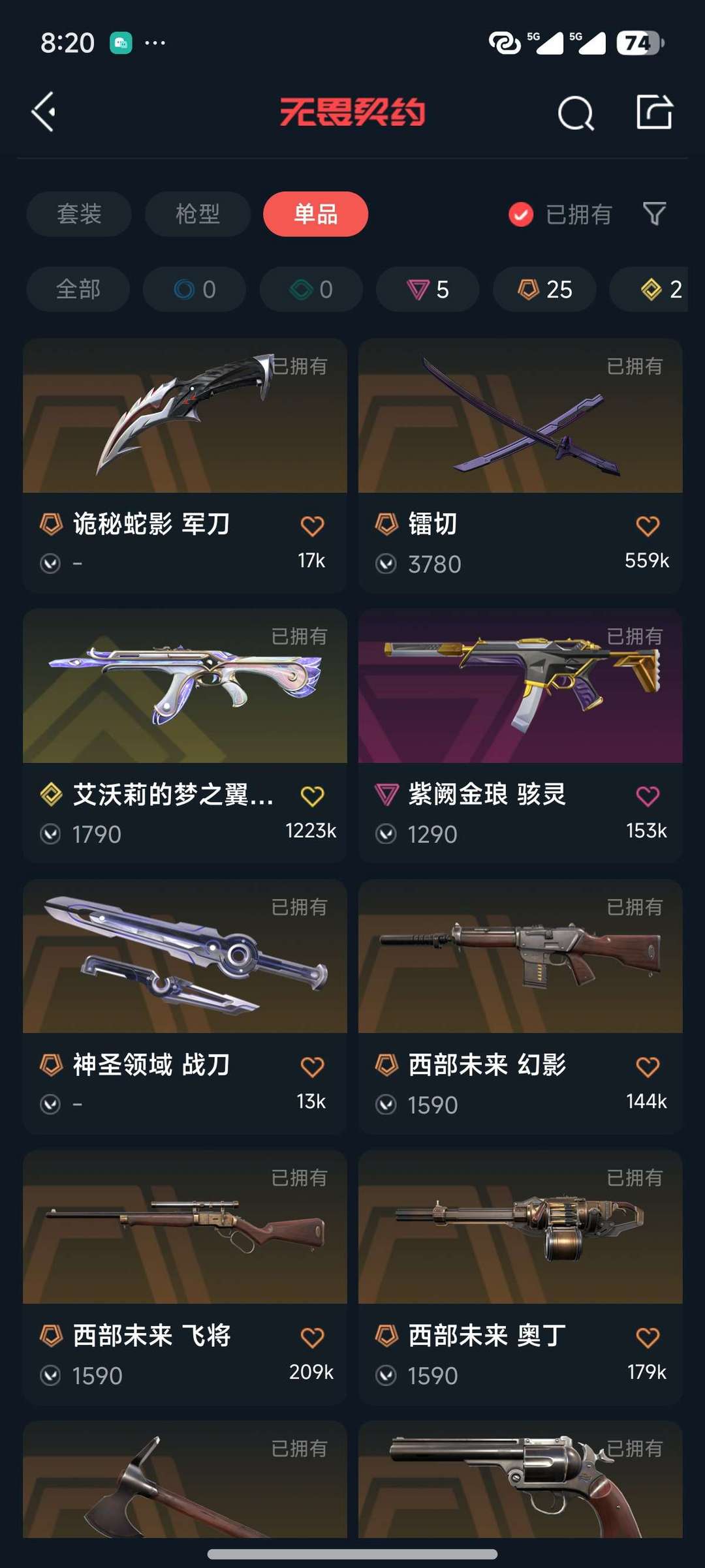Screen dimensions: 705x1568
Task: Like the 紫阙金琅 骇灵 skin
Action: click(x=648, y=796)
